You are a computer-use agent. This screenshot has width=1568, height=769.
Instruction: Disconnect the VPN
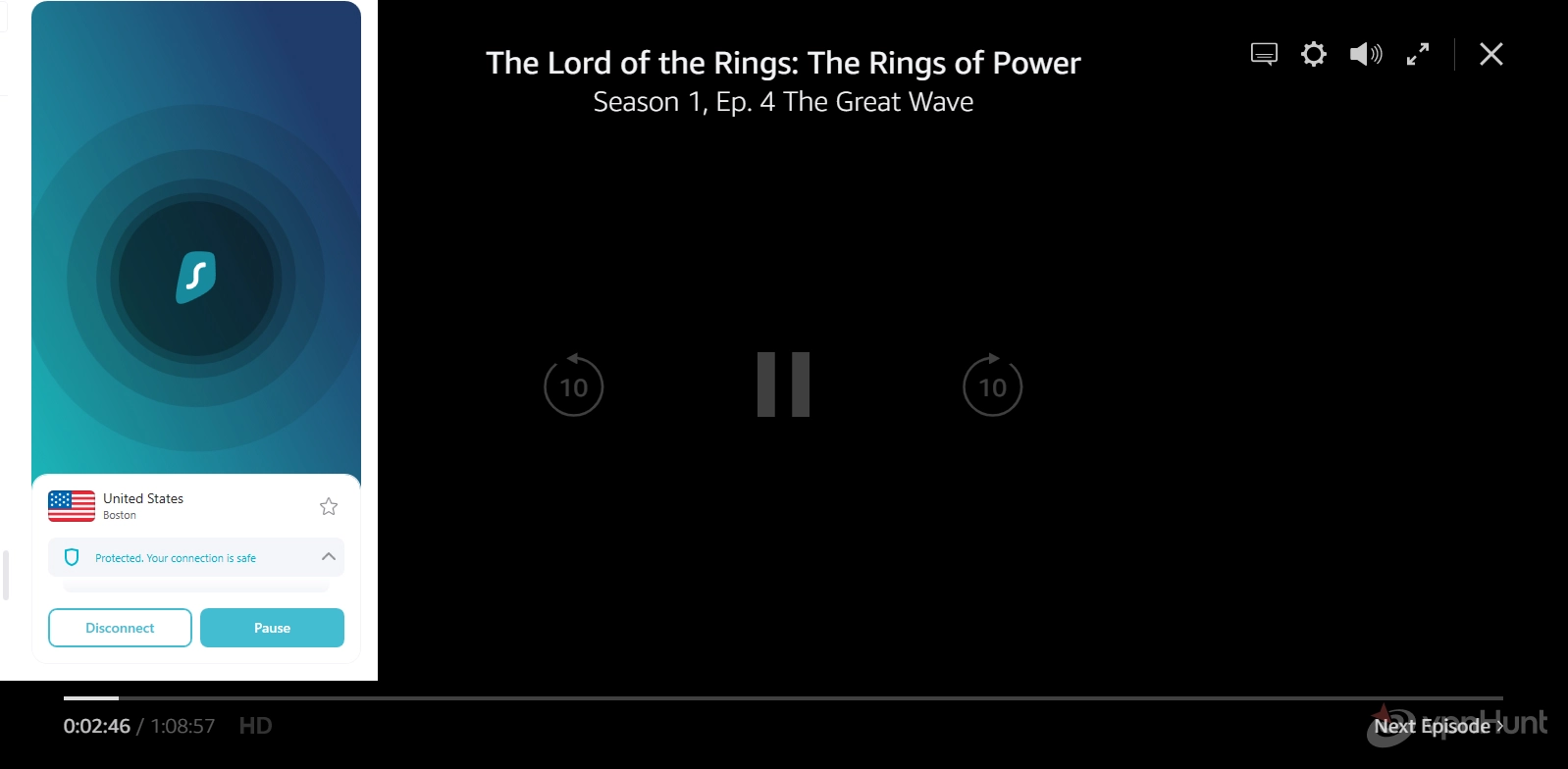point(120,628)
